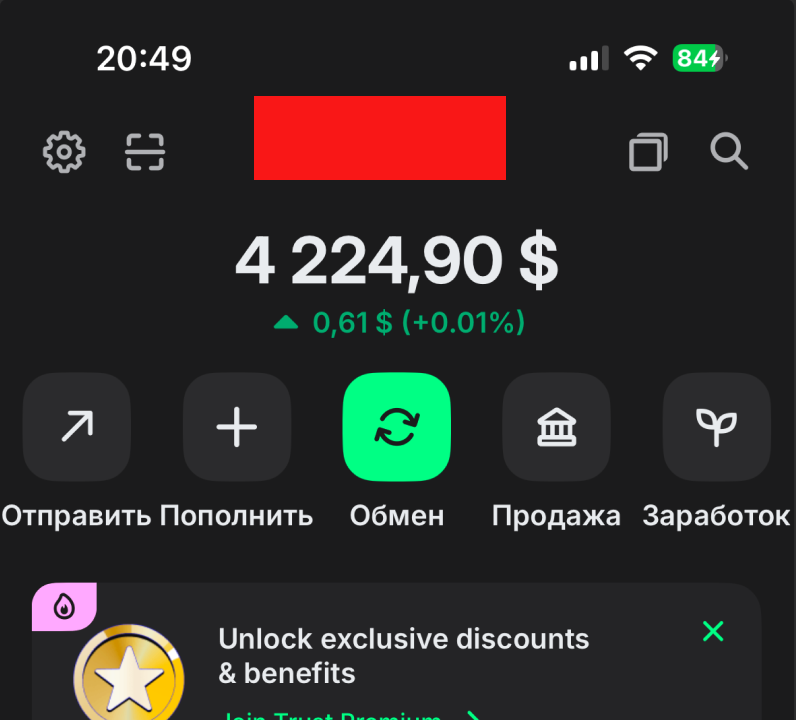Copy the wallet address
796x720 pixels.
point(648,152)
